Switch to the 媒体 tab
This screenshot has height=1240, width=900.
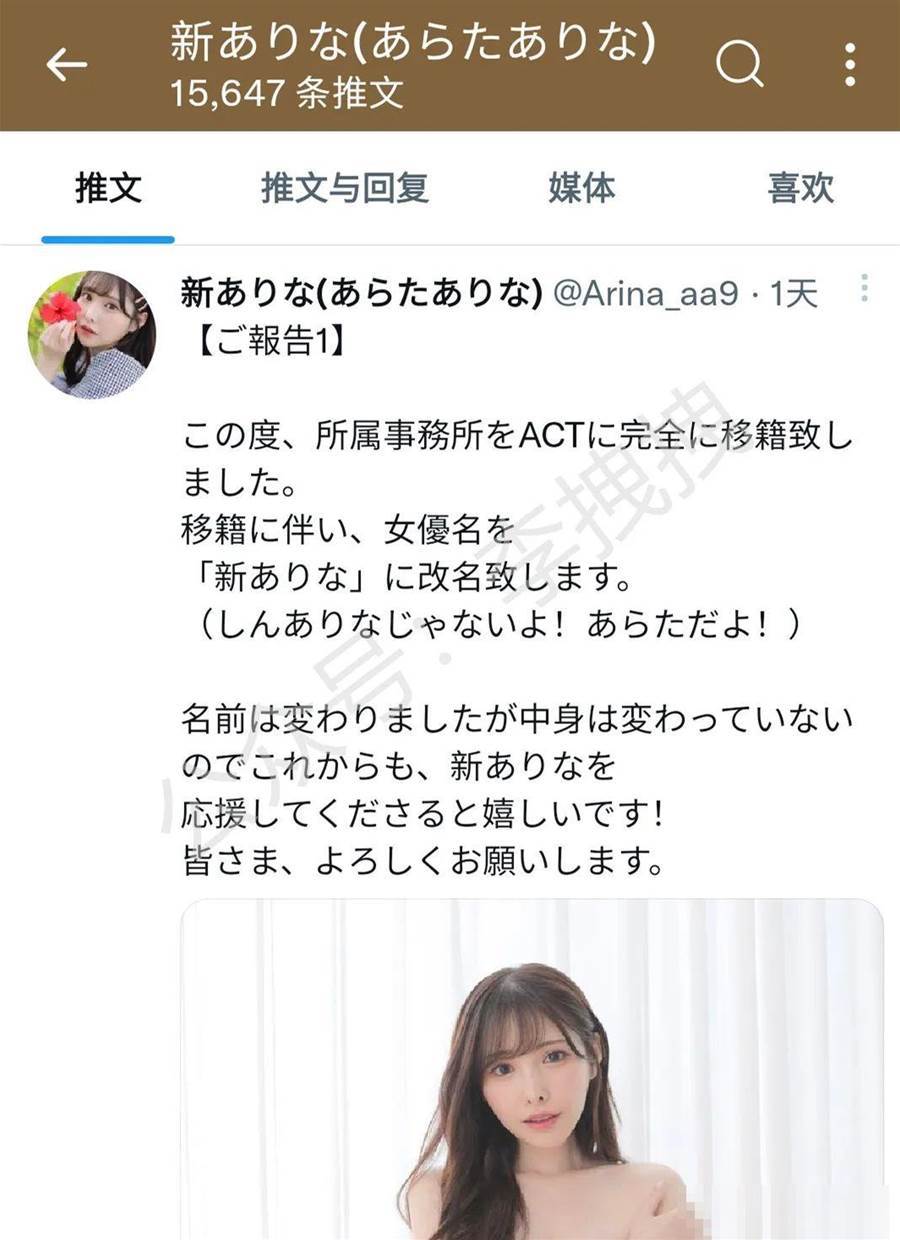[581, 188]
